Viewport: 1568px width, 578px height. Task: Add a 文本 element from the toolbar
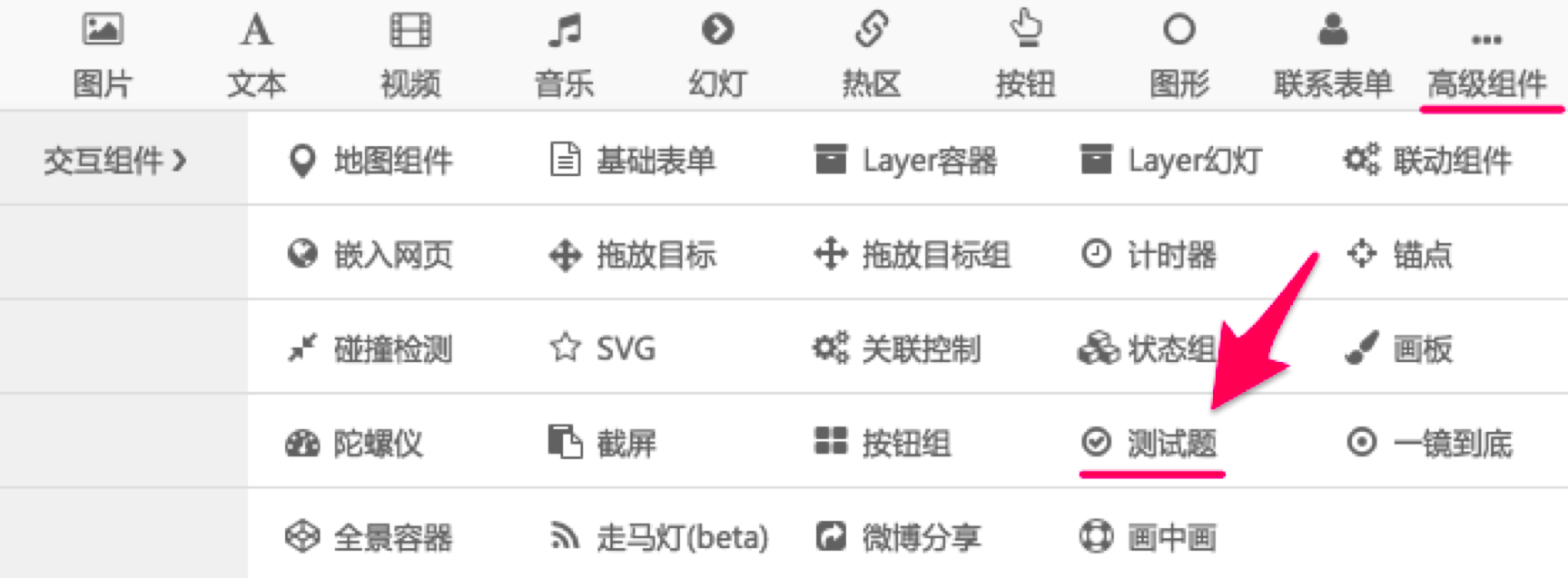pos(256,54)
